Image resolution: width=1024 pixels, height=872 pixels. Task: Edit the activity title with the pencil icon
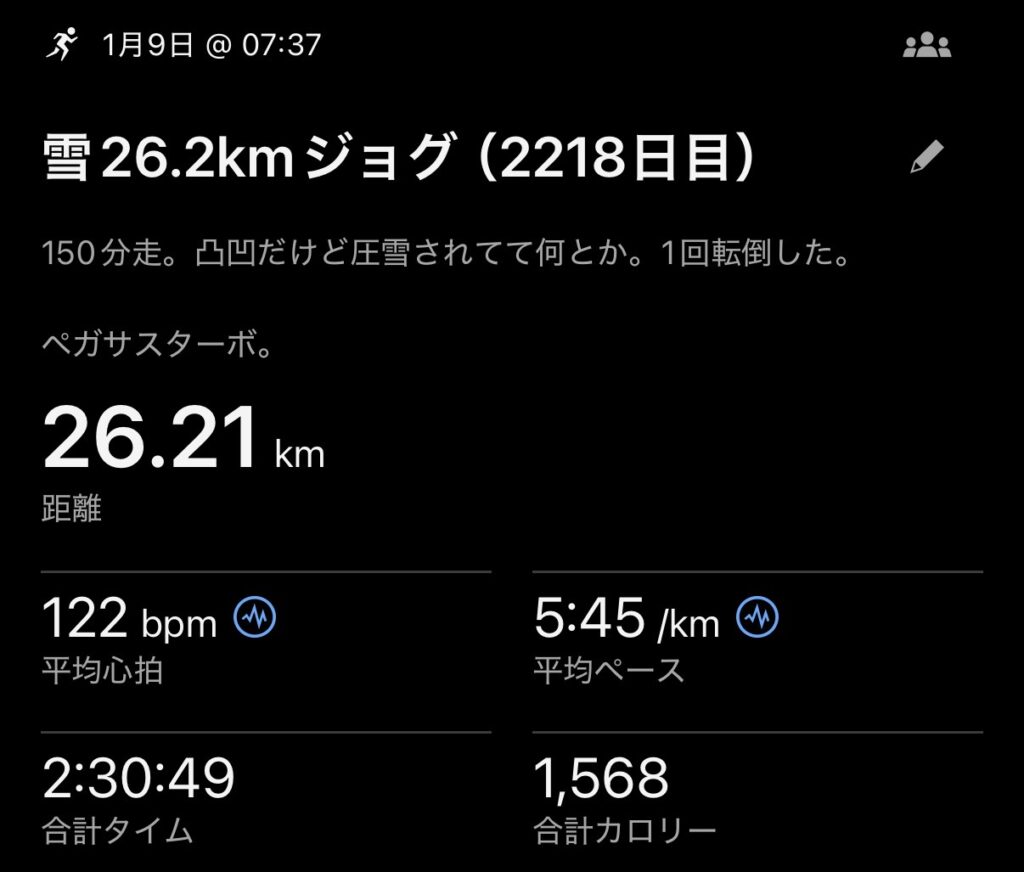tap(927, 158)
